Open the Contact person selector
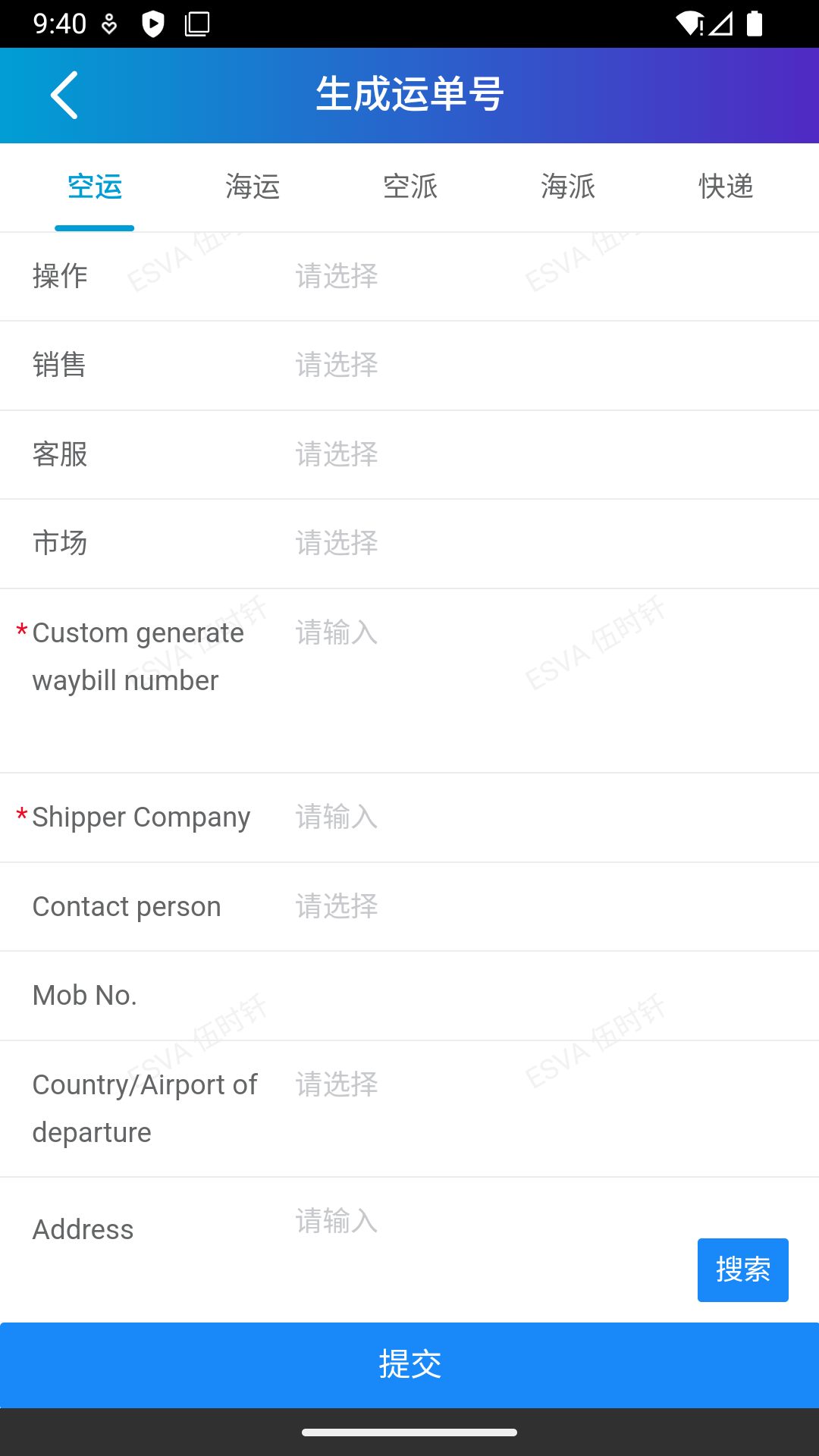 click(x=336, y=906)
